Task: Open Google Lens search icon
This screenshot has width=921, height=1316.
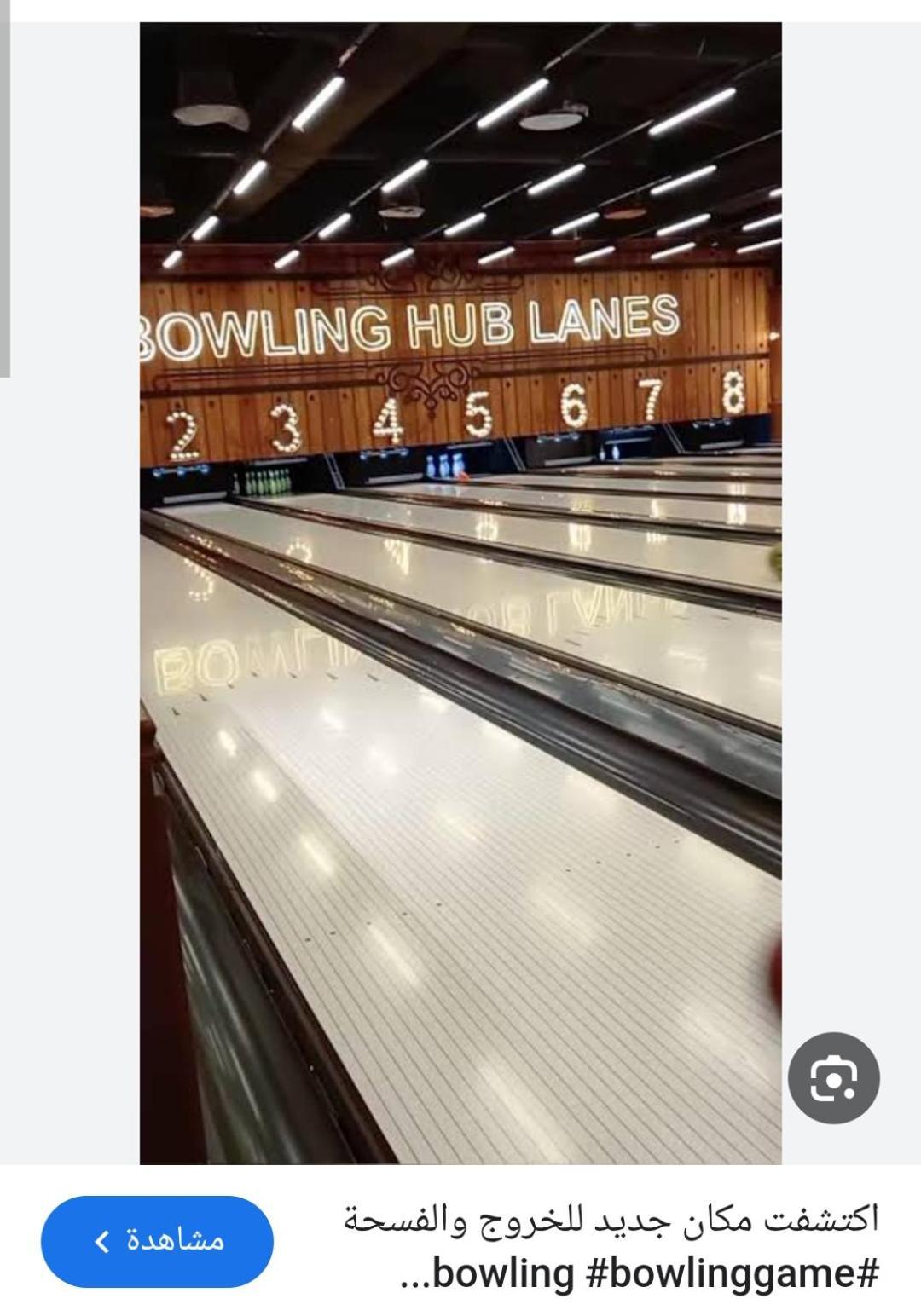Action: (x=833, y=1078)
